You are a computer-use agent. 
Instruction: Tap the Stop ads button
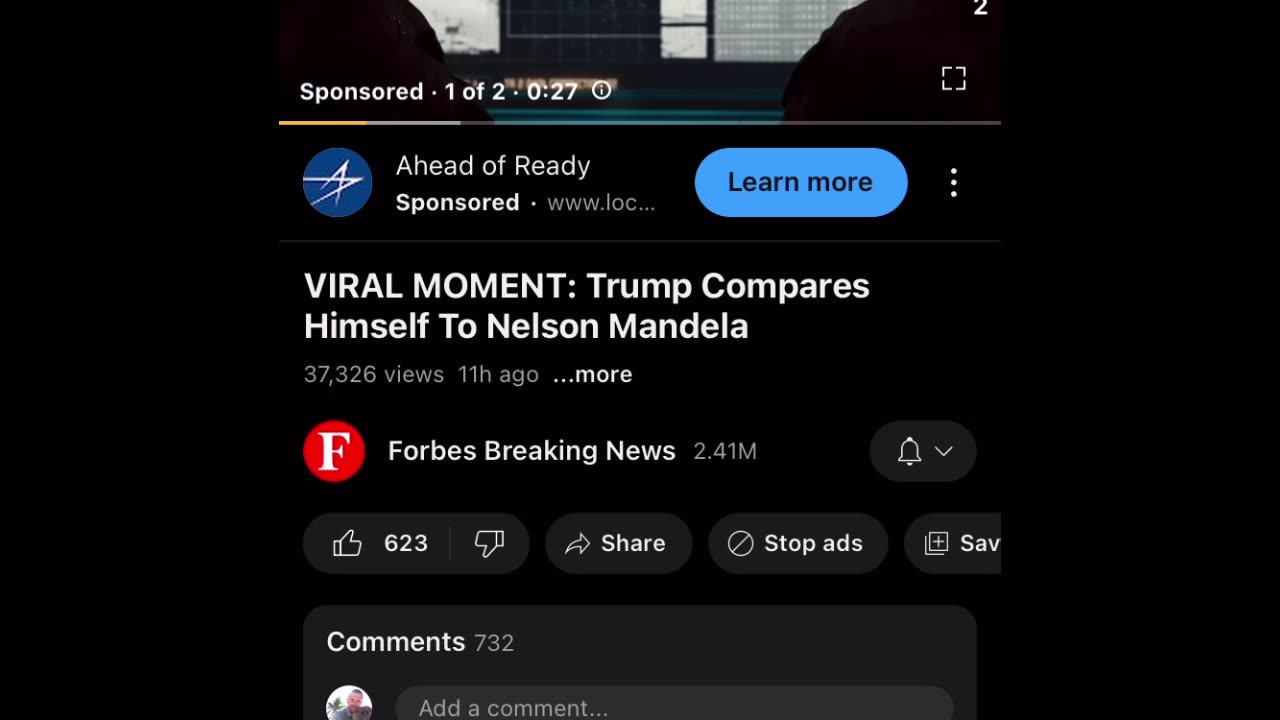797,543
